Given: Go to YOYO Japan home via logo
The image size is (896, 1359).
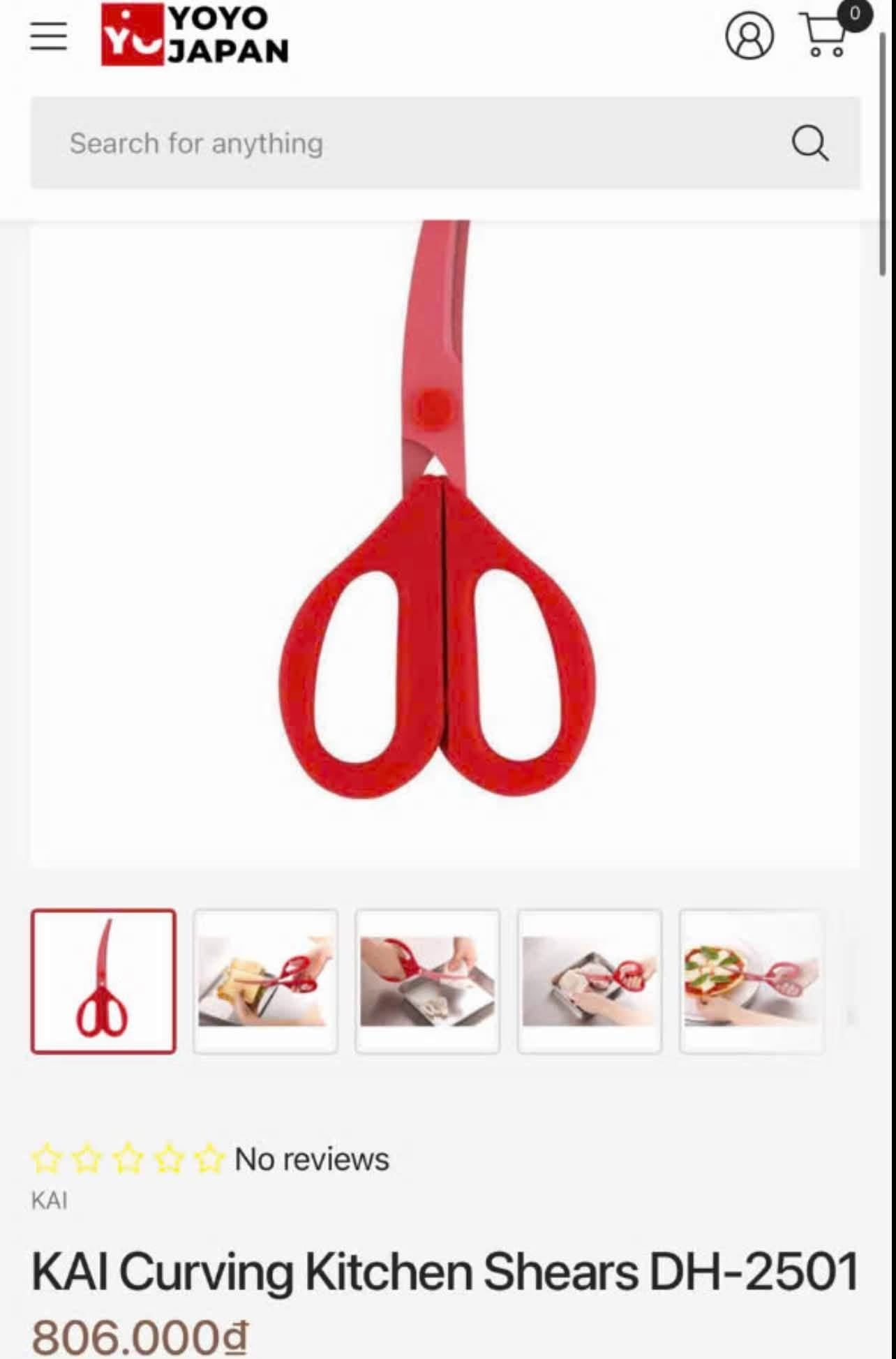Looking at the screenshot, I should (195, 34).
